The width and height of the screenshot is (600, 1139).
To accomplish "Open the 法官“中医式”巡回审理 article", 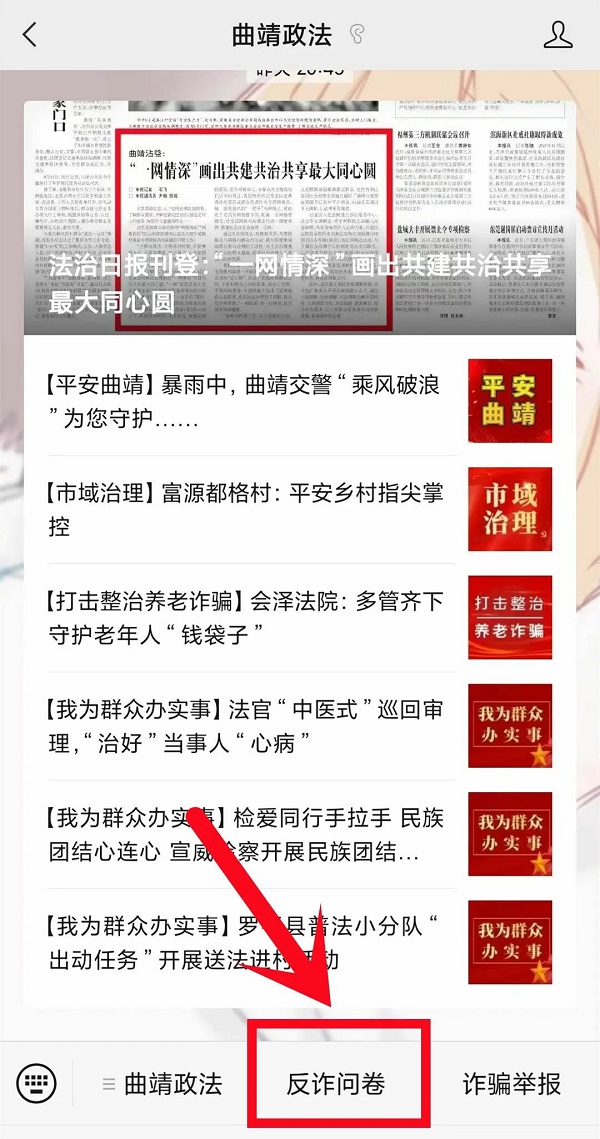I will pyautogui.click(x=245, y=725).
